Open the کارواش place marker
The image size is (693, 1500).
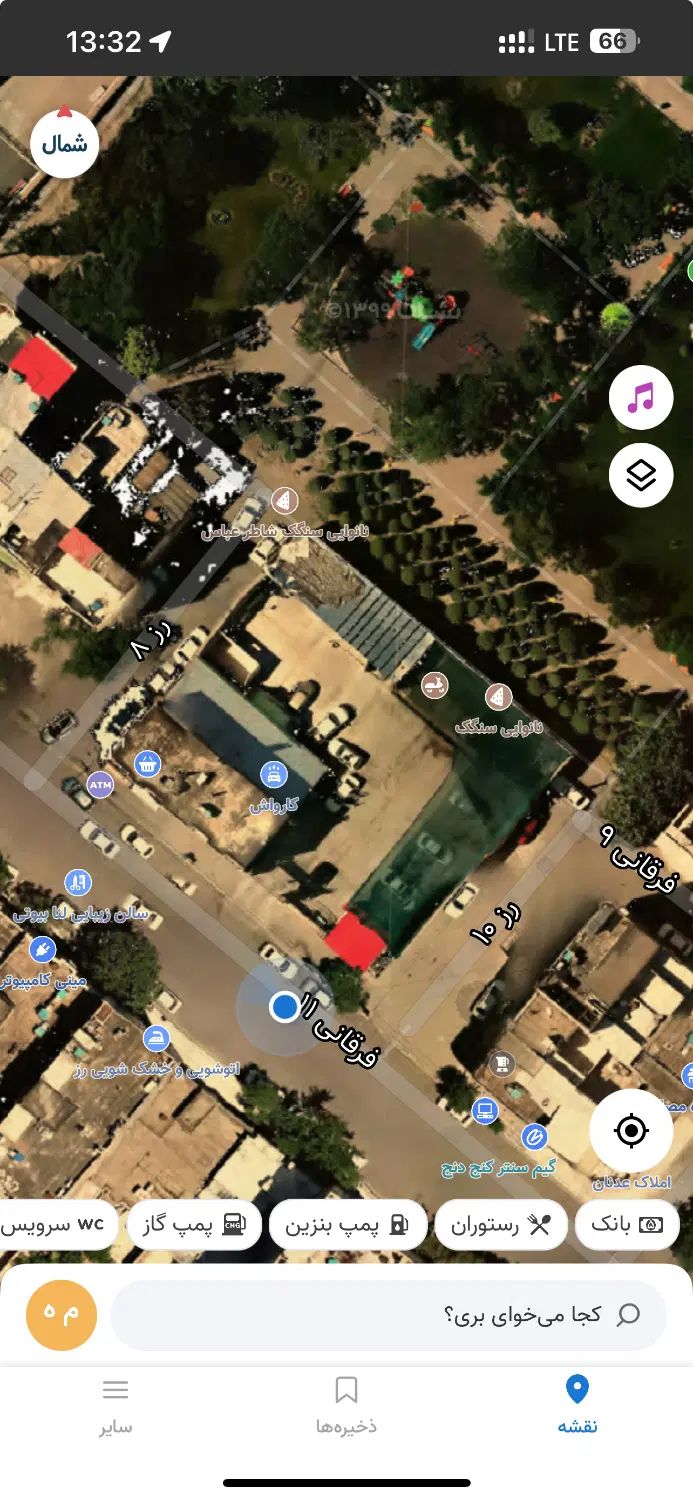[x=273, y=774]
